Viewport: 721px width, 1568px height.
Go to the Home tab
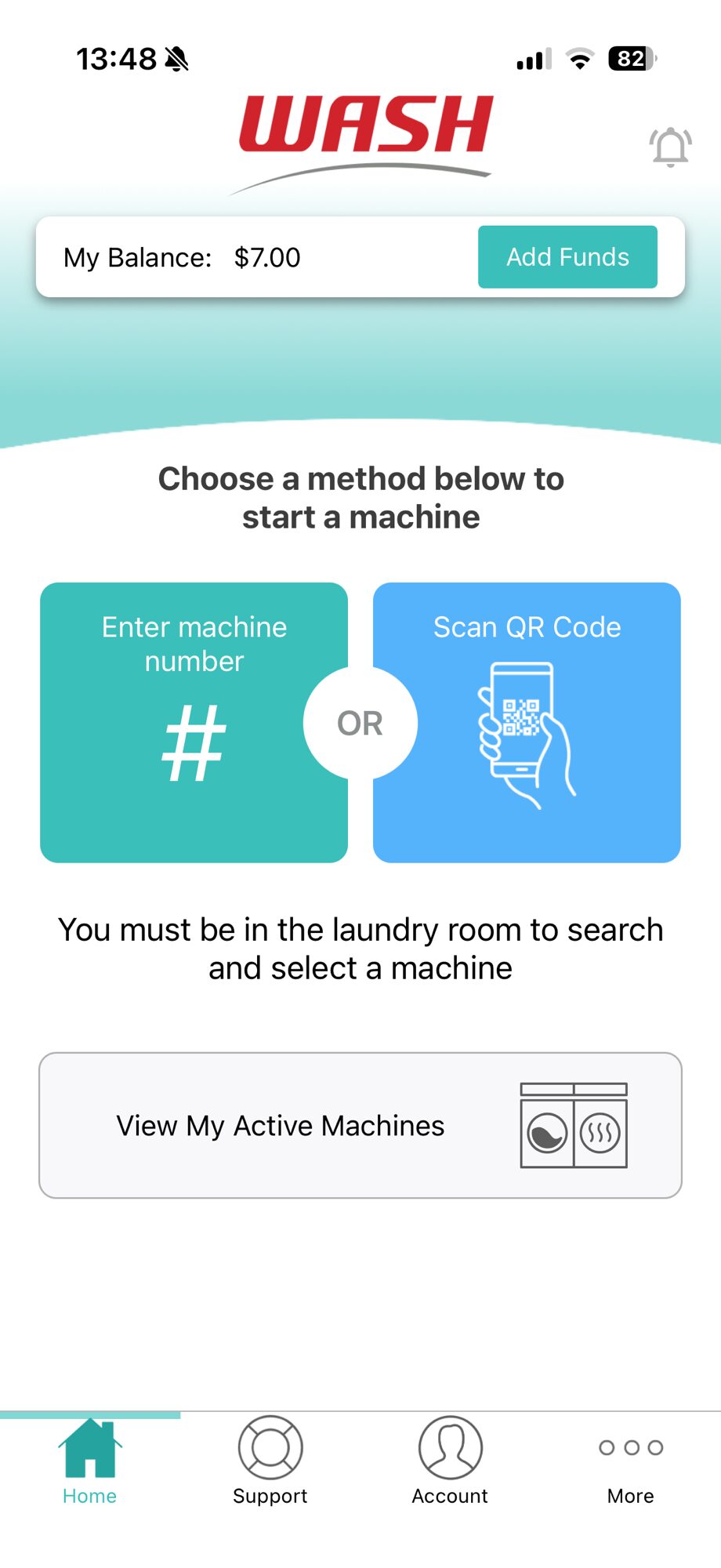tap(90, 1460)
